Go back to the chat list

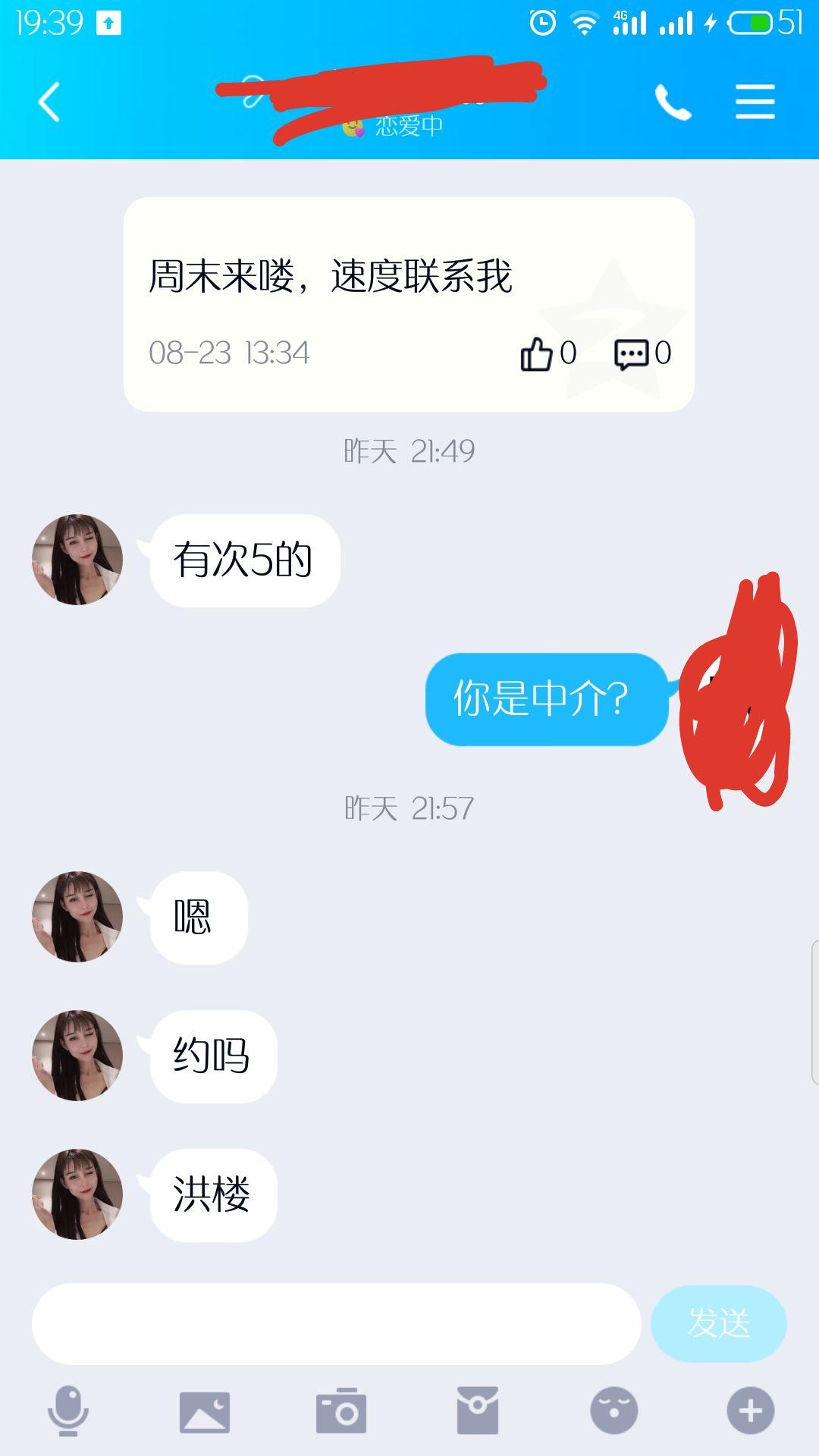point(49,102)
